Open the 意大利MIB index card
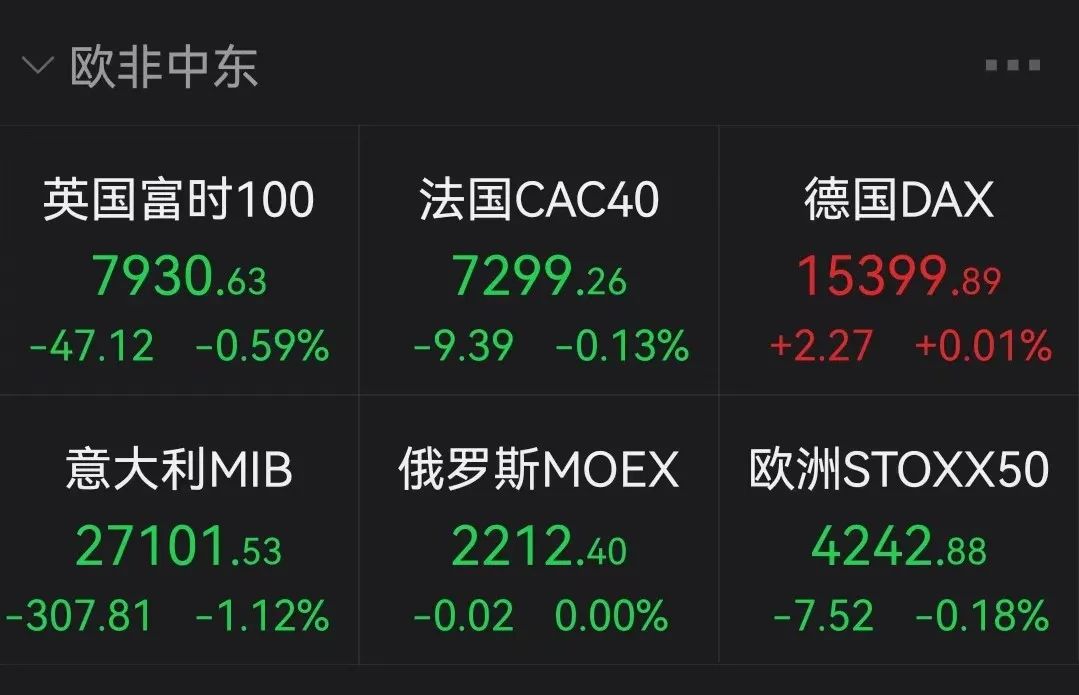1079x695 pixels. [x=179, y=535]
